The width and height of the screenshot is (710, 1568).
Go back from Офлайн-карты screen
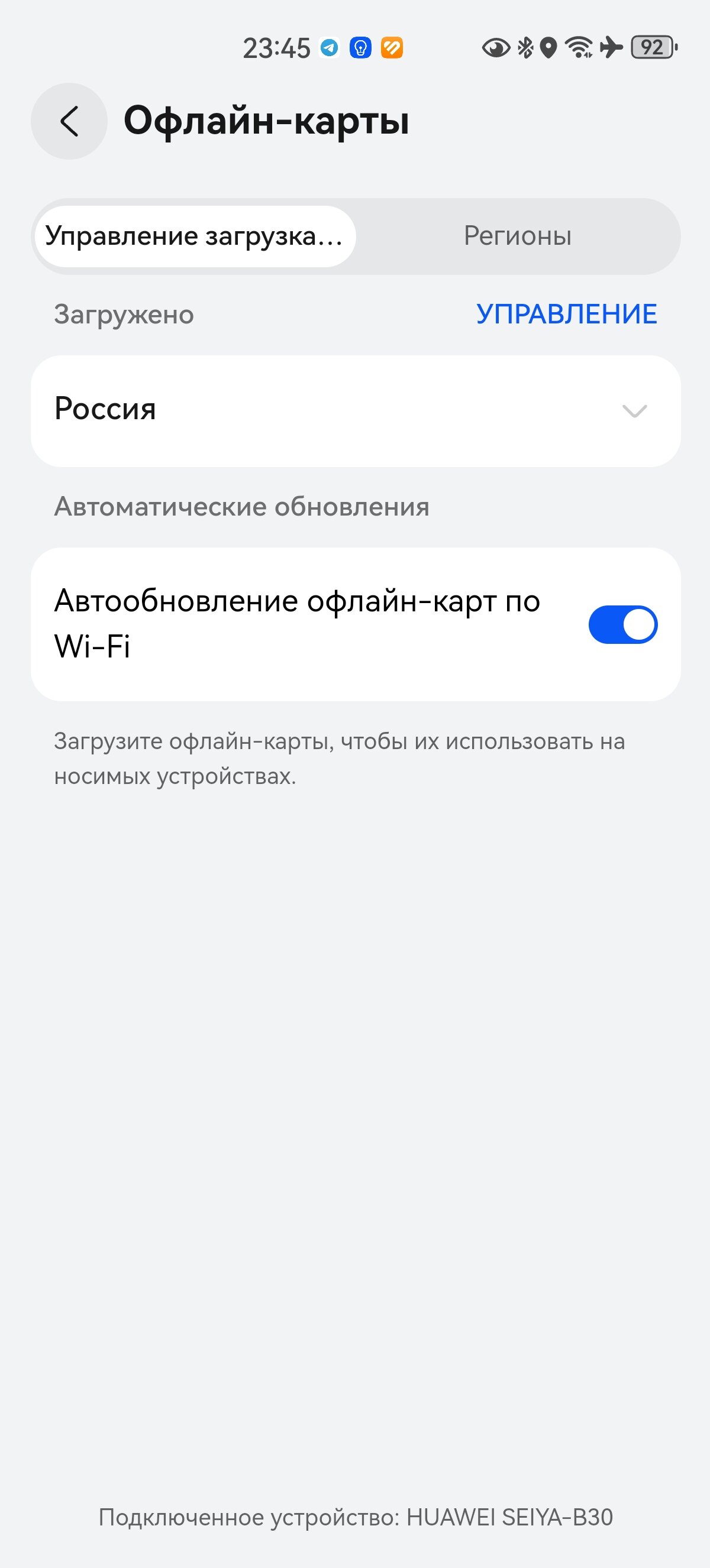(69, 121)
